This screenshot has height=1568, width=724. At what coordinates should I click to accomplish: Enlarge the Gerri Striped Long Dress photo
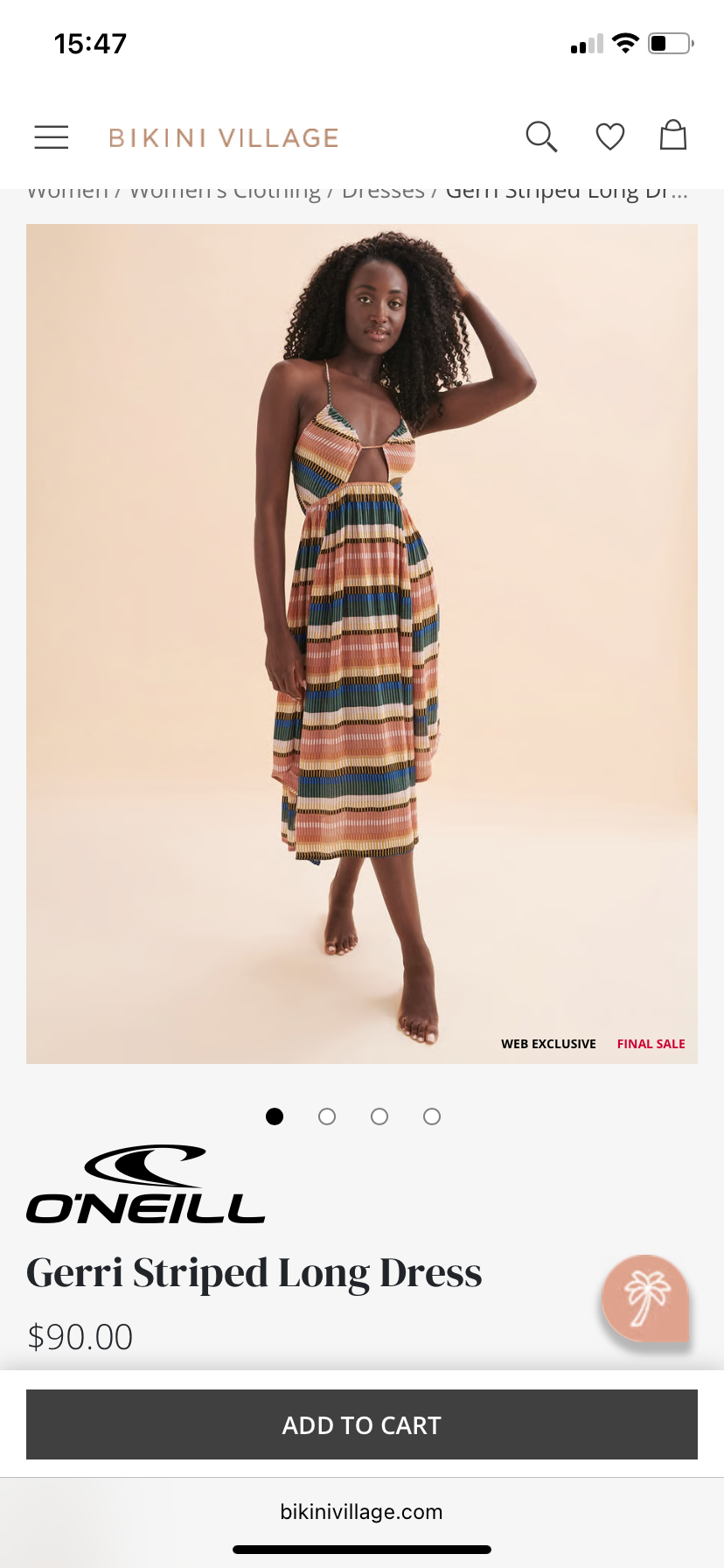click(x=362, y=643)
